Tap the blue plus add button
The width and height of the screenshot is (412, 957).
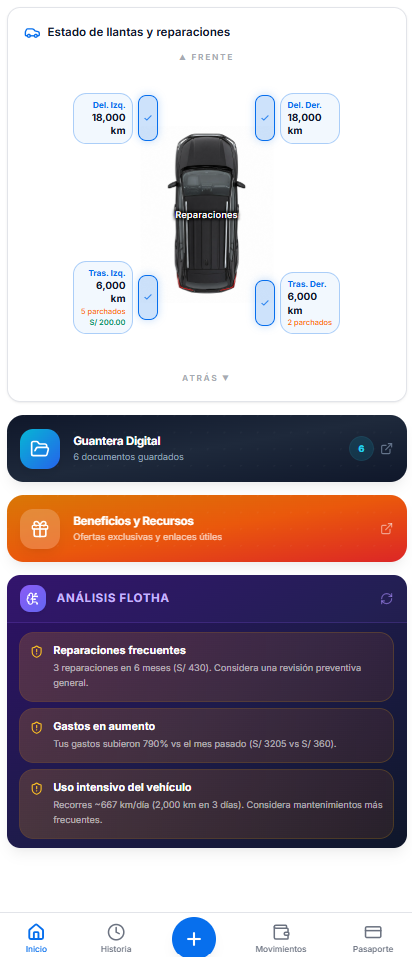[x=194, y=939]
